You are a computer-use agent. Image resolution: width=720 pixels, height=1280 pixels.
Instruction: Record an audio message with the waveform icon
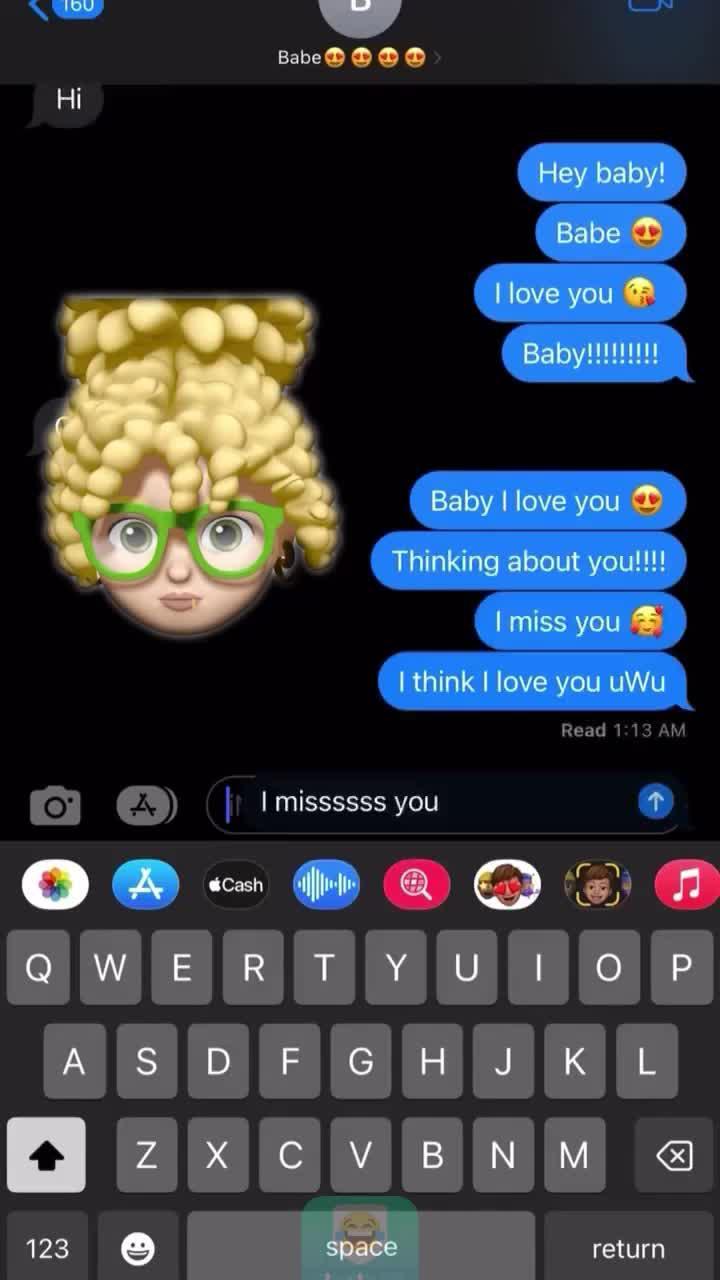326,884
